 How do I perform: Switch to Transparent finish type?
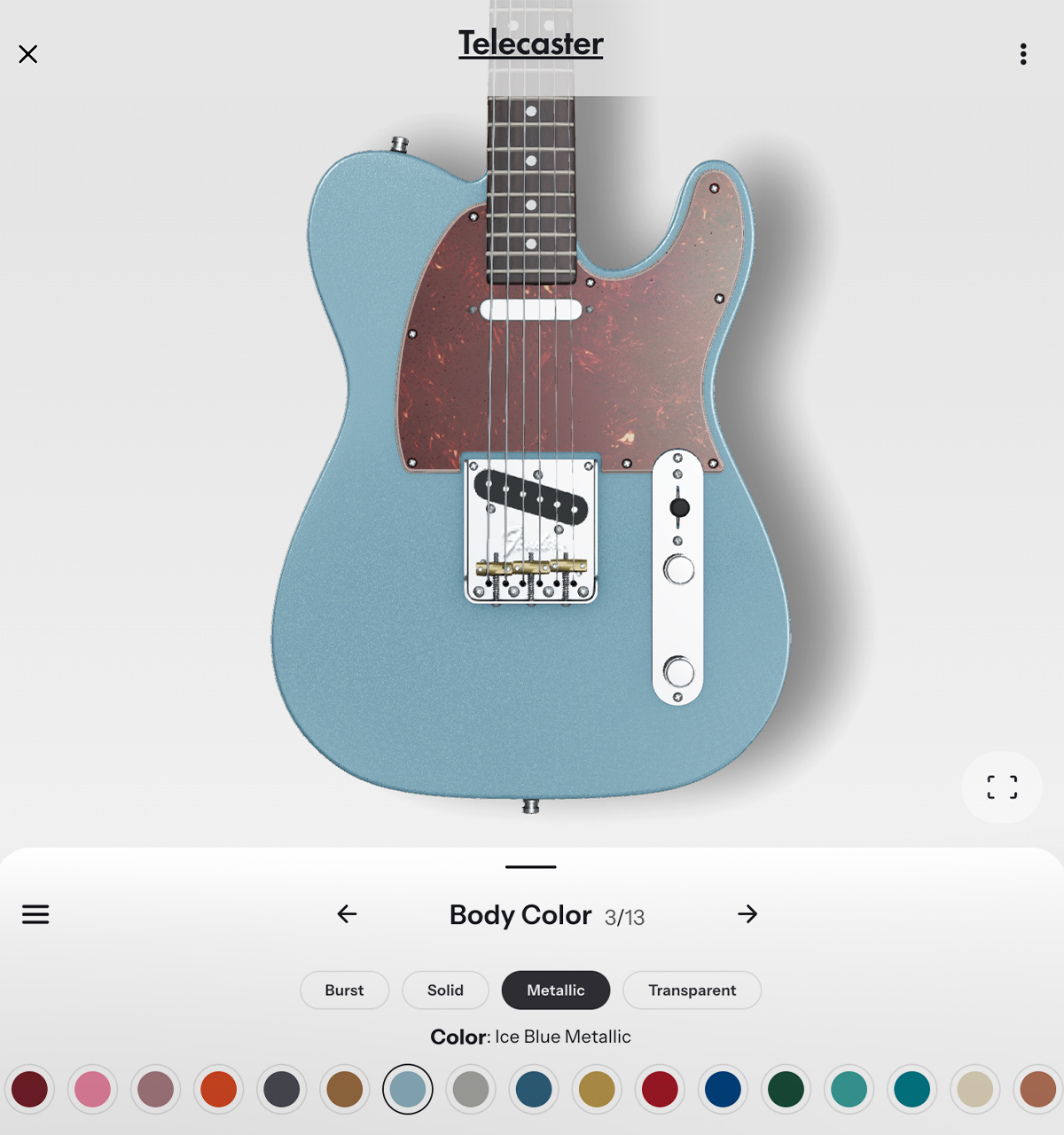click(x=692, y=990)
